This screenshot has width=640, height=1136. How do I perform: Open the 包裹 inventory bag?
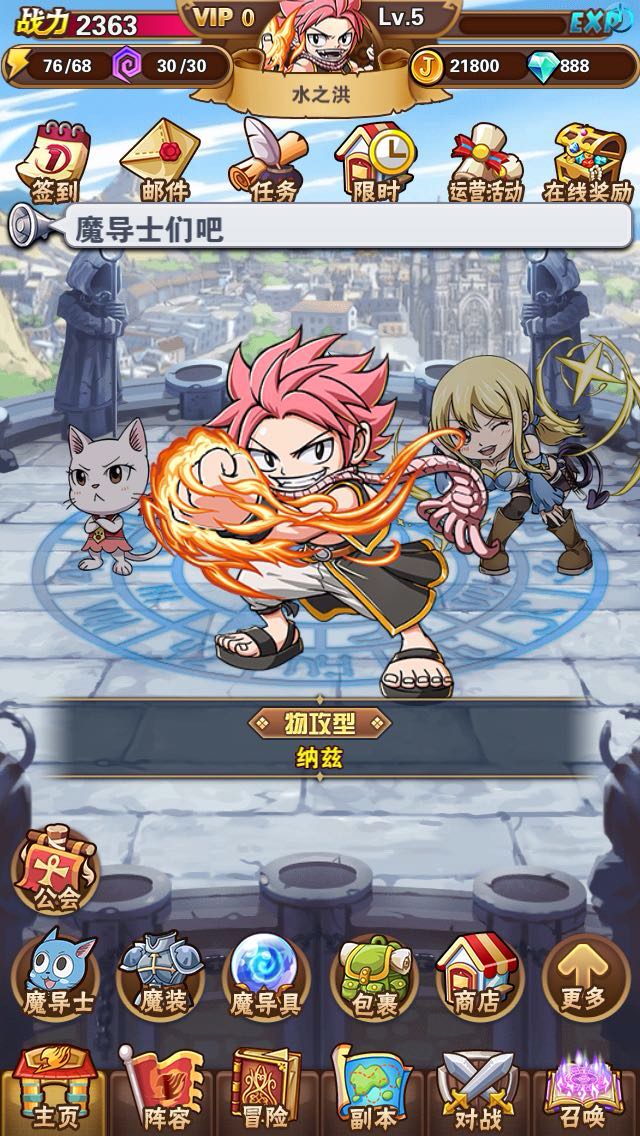click(372, 973)
